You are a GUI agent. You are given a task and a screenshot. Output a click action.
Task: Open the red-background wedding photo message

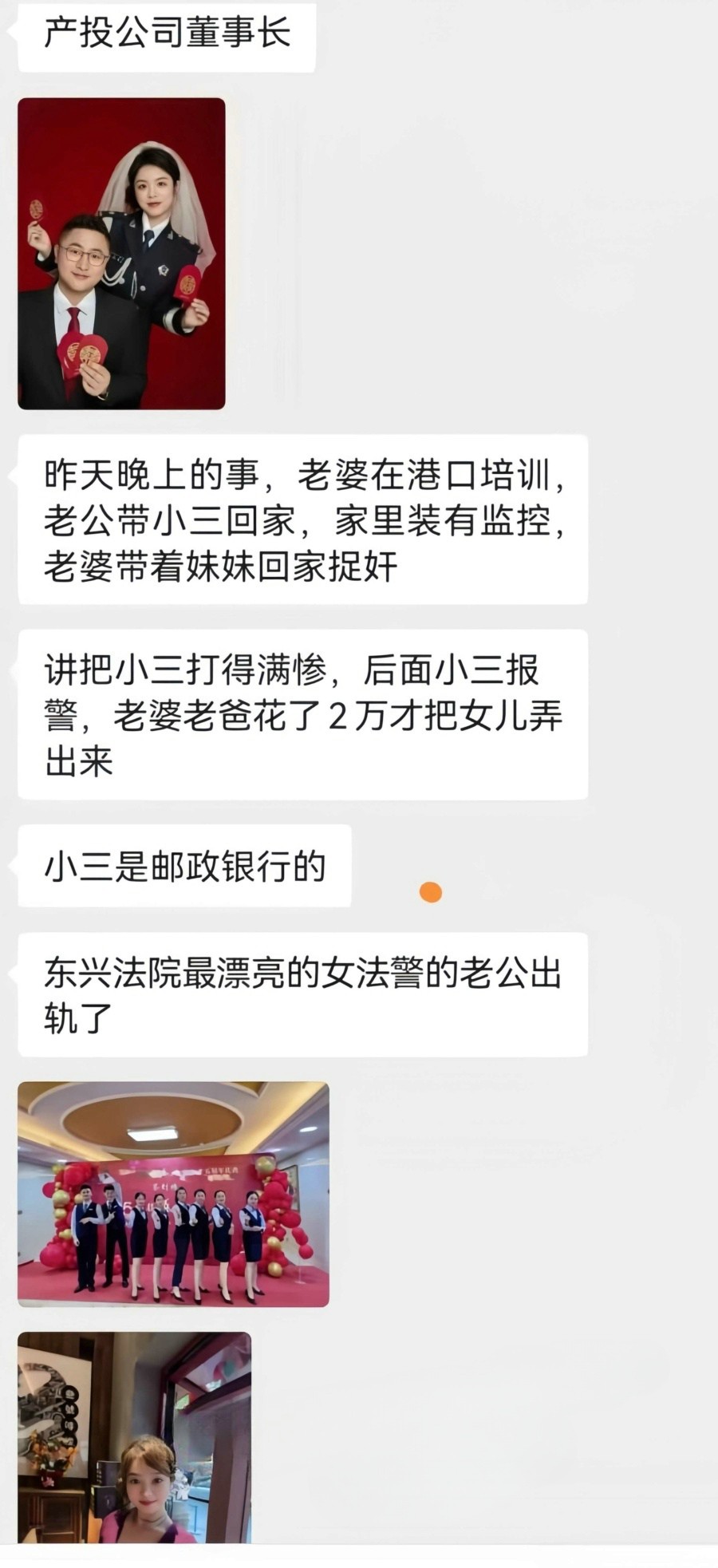pyautogui.click(x=121, y=254)
